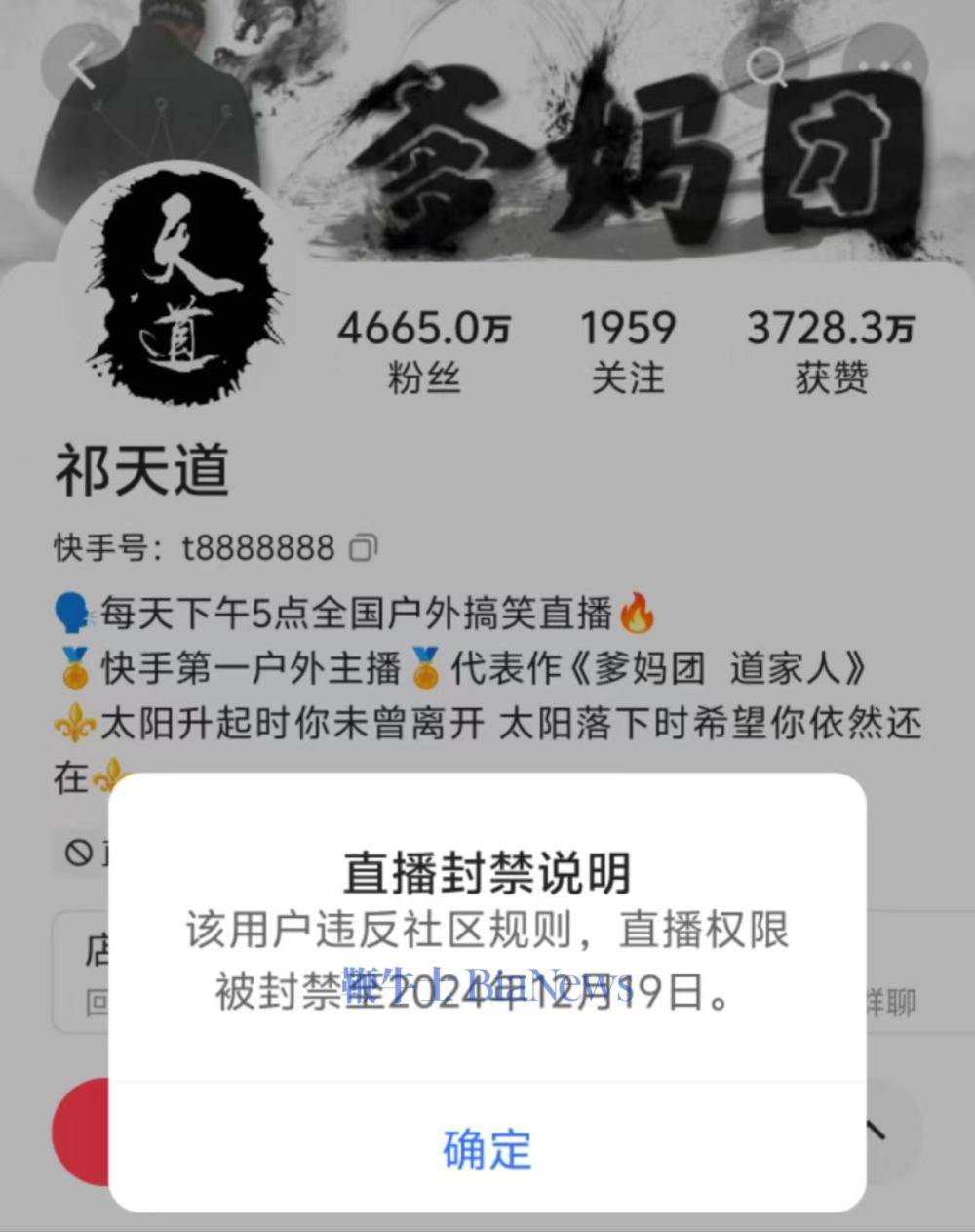The height and width of the screenshot is (1232, 975).
Task: Go back using the top-left arrow
Action: tap(82, 65)
